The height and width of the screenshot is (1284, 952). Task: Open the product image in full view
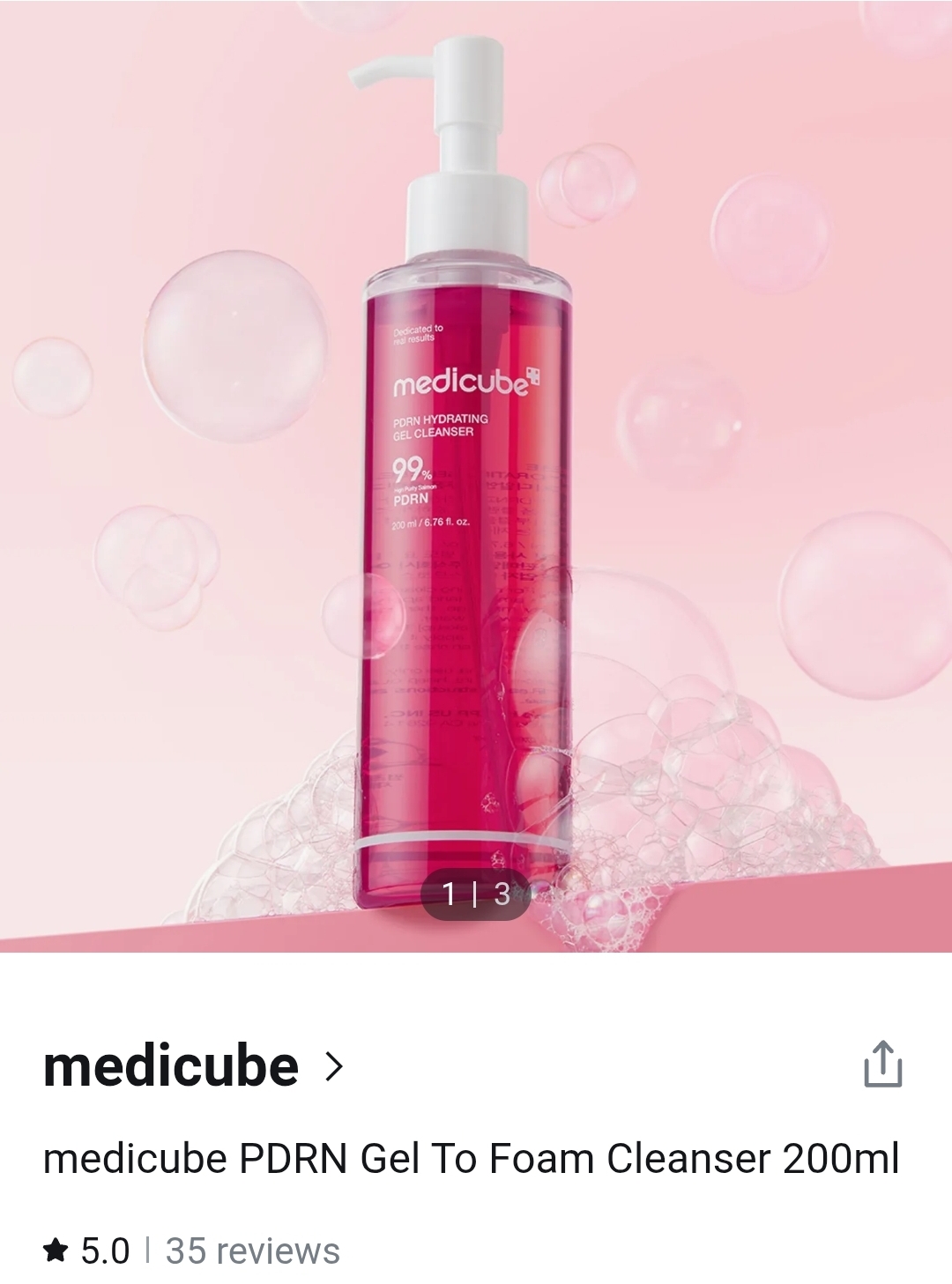click(x=476, y=476)
